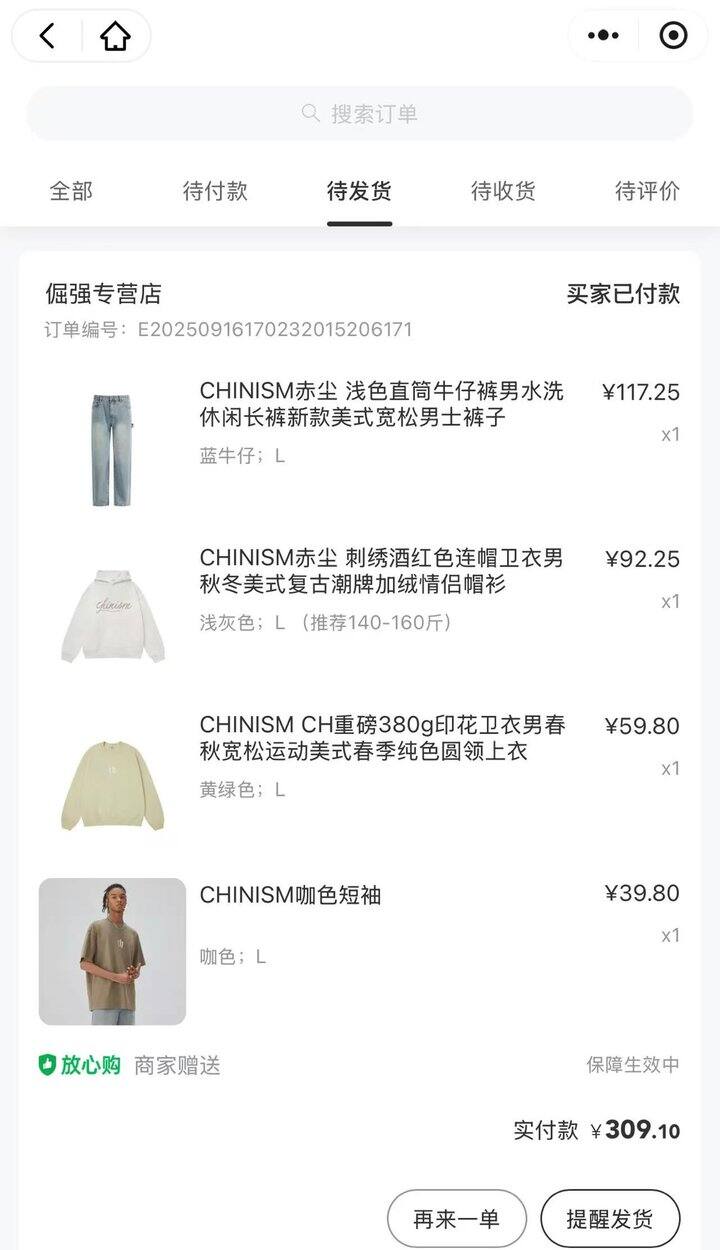720x1250 pixels.
Task: Tap the 搜索订单 search box
Action: coord(360,114)
